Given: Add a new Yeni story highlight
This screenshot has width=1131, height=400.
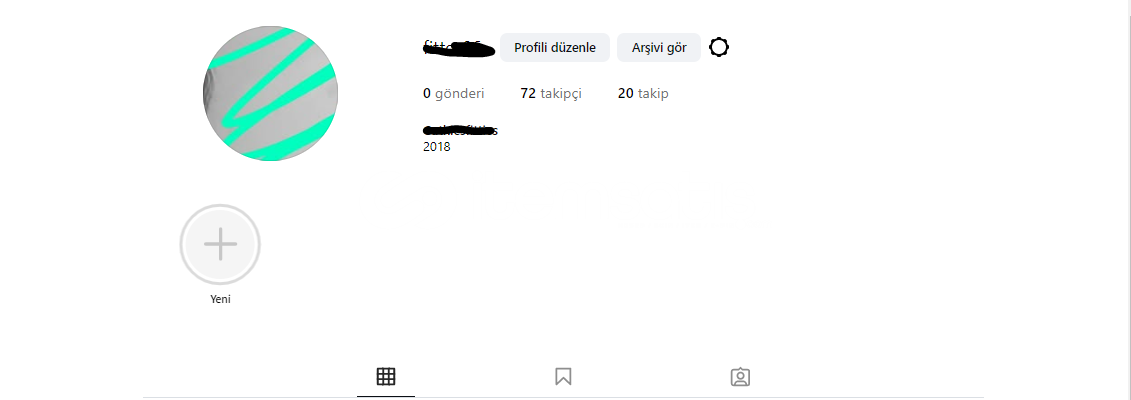Looking at the screenshot, I should (x=220, y=244).
